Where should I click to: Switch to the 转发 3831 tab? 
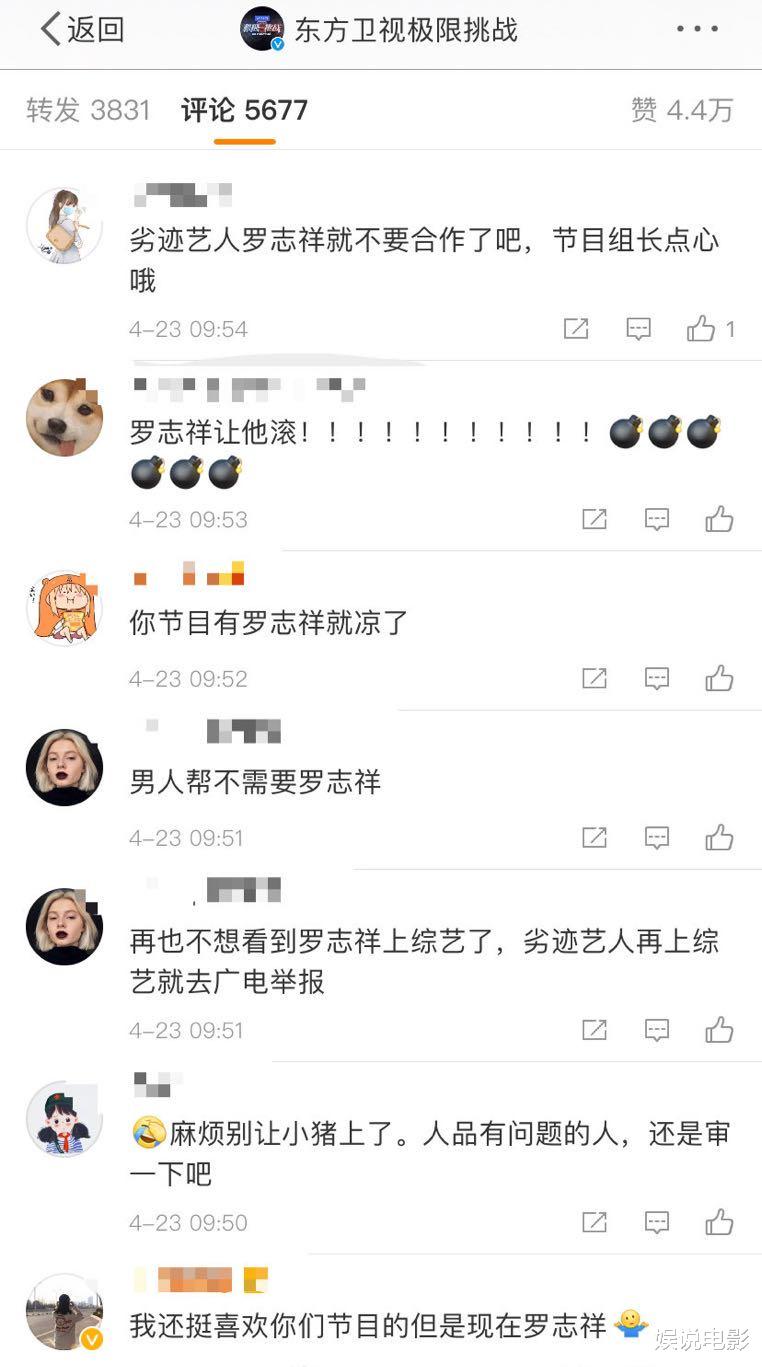coord(88,110)
